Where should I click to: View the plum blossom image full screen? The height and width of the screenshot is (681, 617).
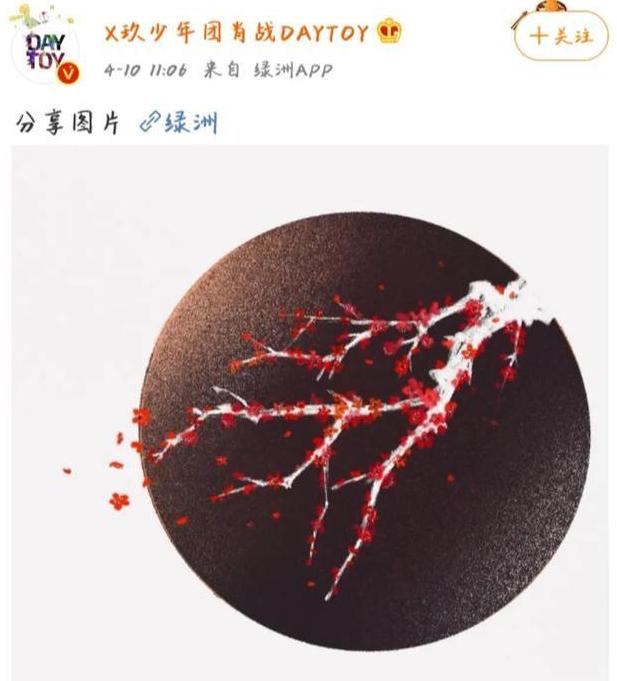[310, 410]
